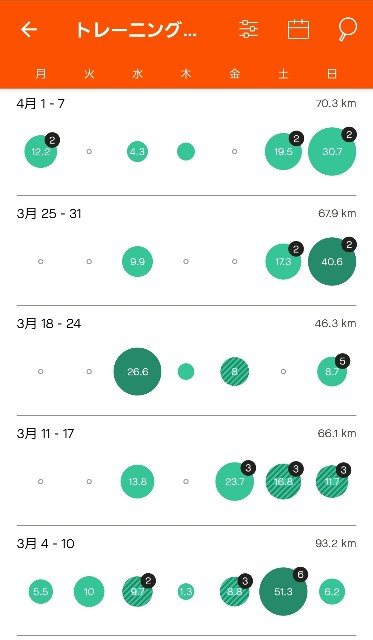Select the 6.2 km Sunday bubble
This screenshot has height=640, width=373.
coord(332,591)
